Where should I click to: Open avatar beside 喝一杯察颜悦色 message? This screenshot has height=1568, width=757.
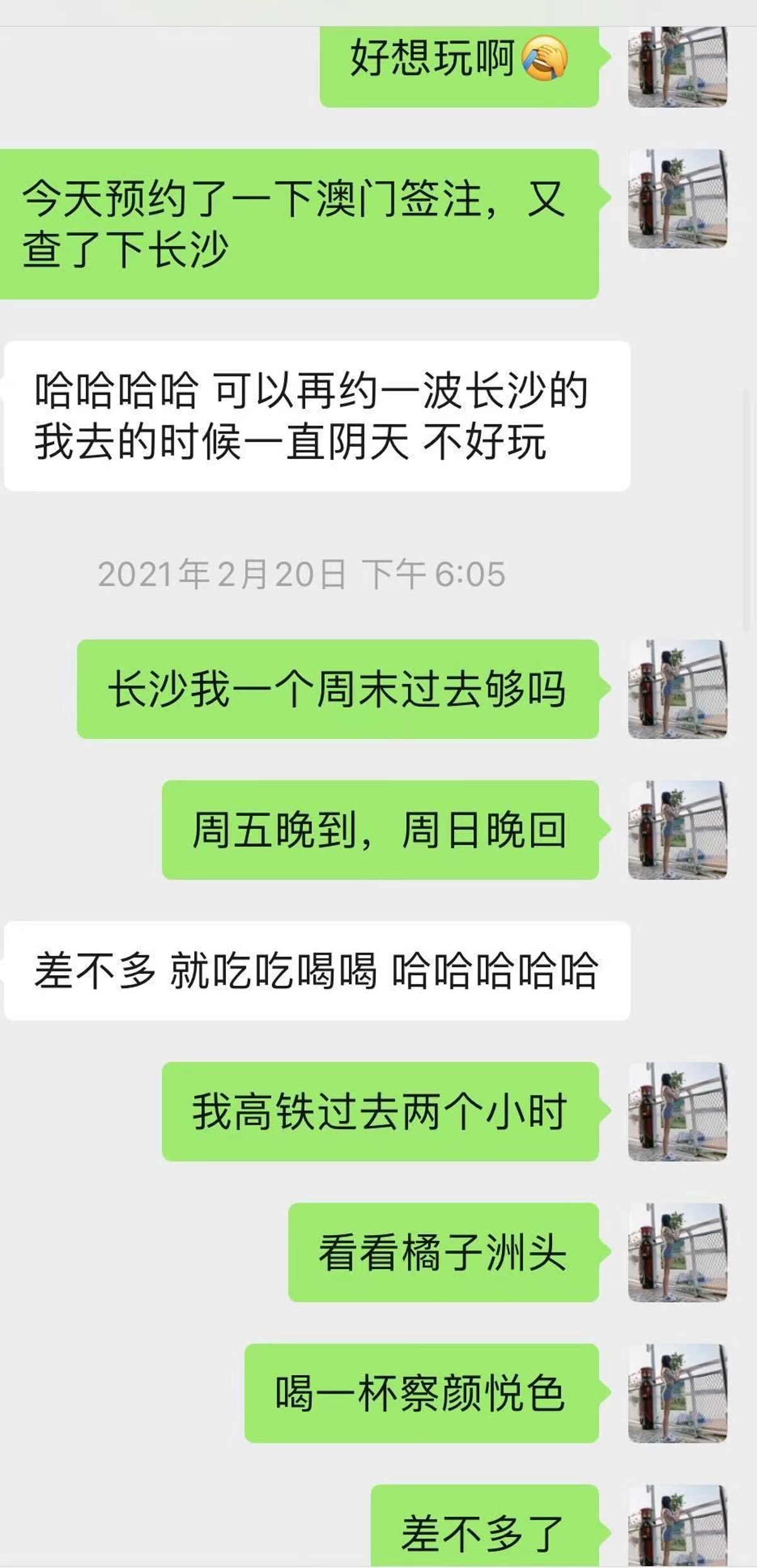coord(678,1393)
